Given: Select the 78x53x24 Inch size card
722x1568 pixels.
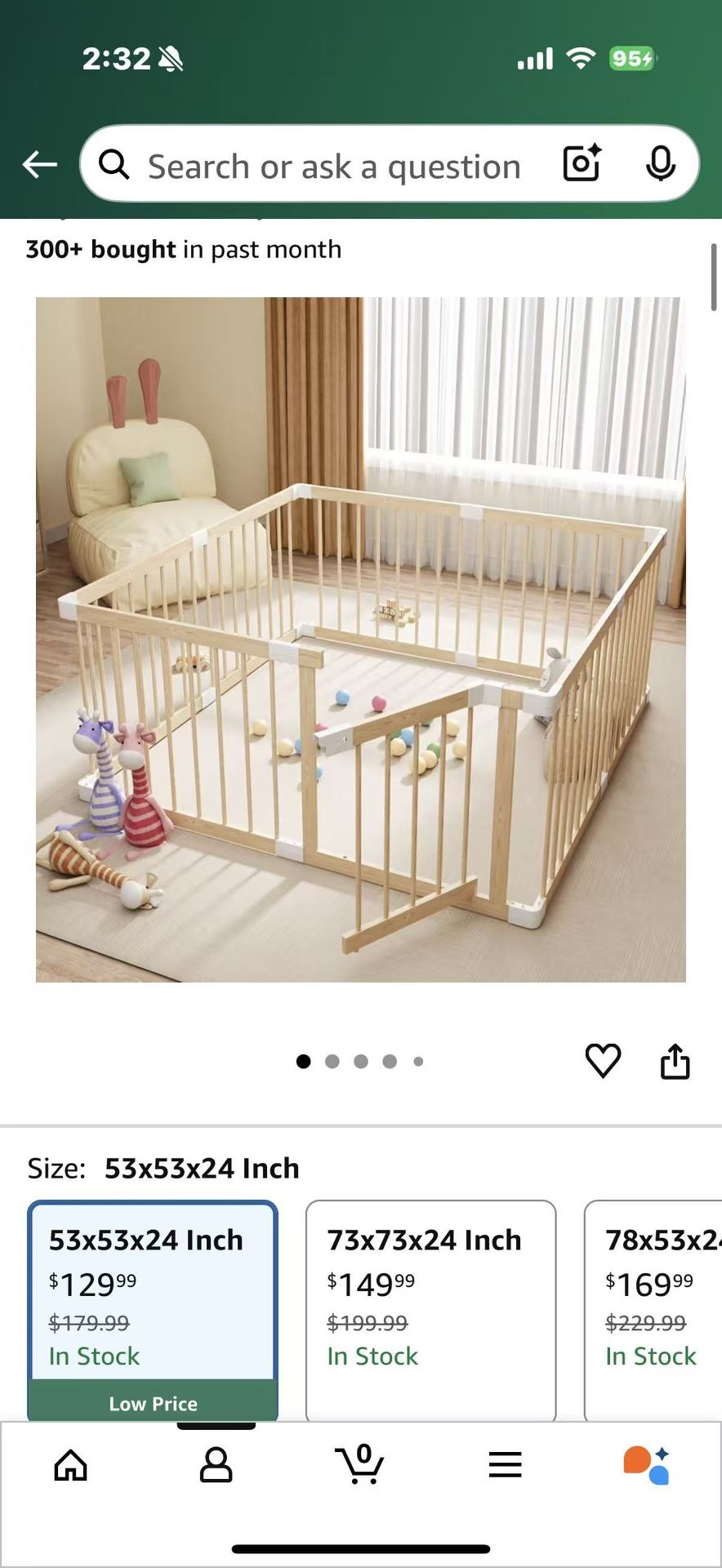Looking at the screenshot, I should point(663,1298).
